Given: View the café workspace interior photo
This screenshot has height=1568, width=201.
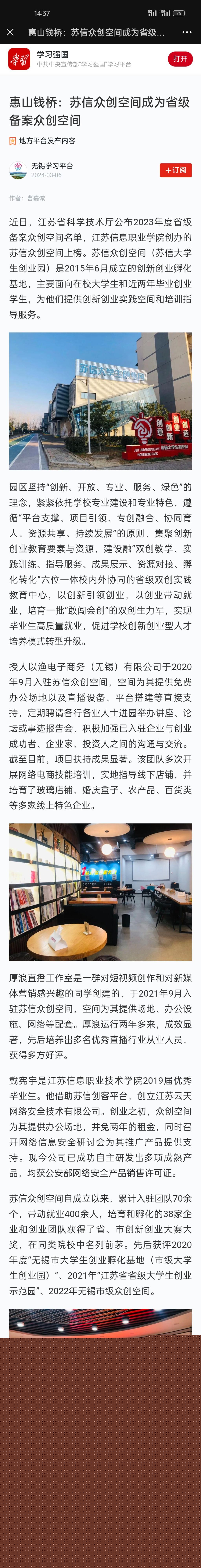Looking at the screenshot, I should 100,892.
